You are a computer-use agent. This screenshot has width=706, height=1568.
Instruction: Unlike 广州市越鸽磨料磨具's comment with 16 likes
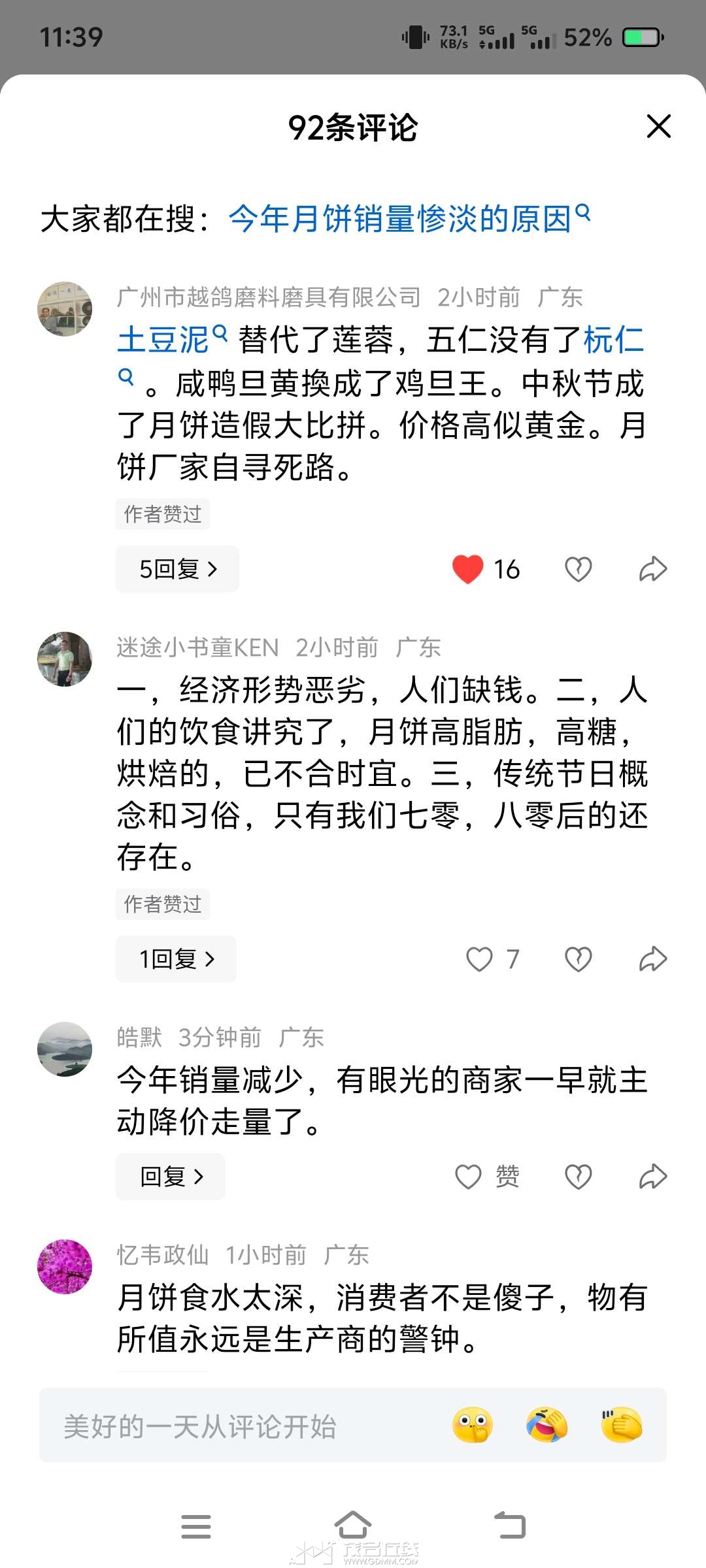(x=468, y=569)
